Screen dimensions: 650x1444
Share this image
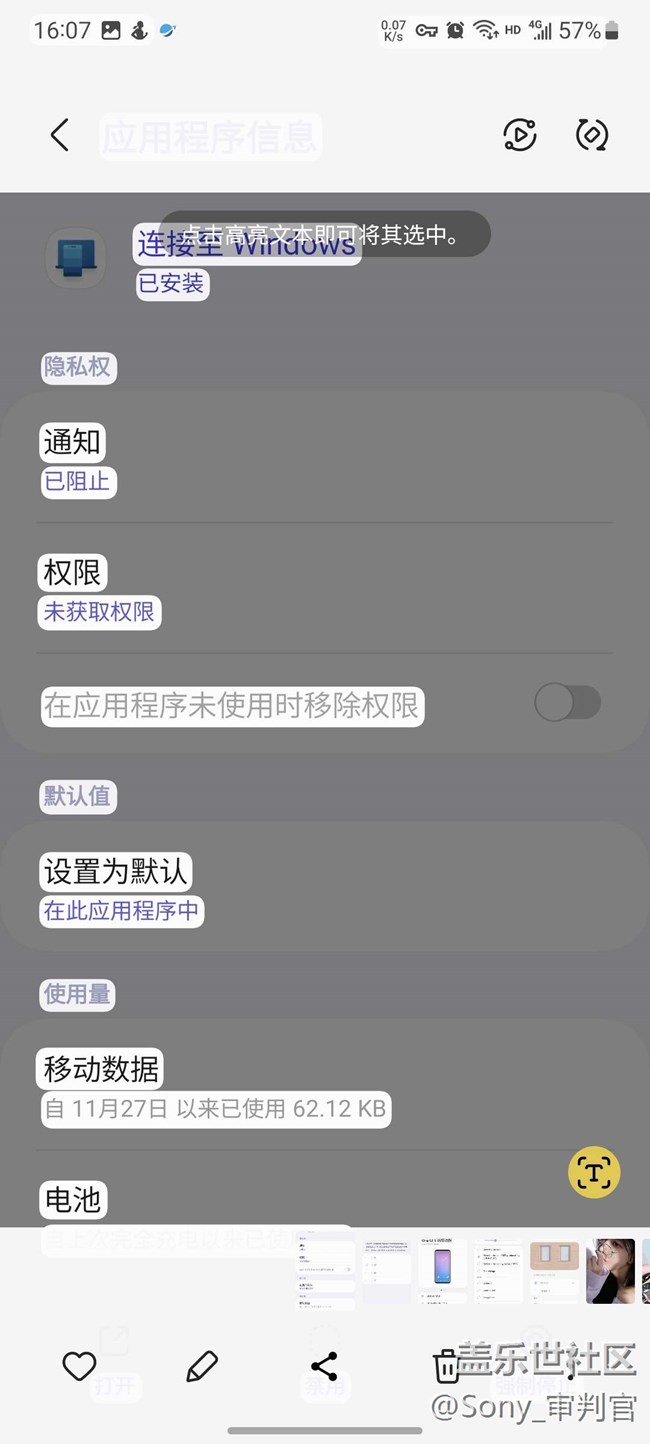click(324, 1366)
